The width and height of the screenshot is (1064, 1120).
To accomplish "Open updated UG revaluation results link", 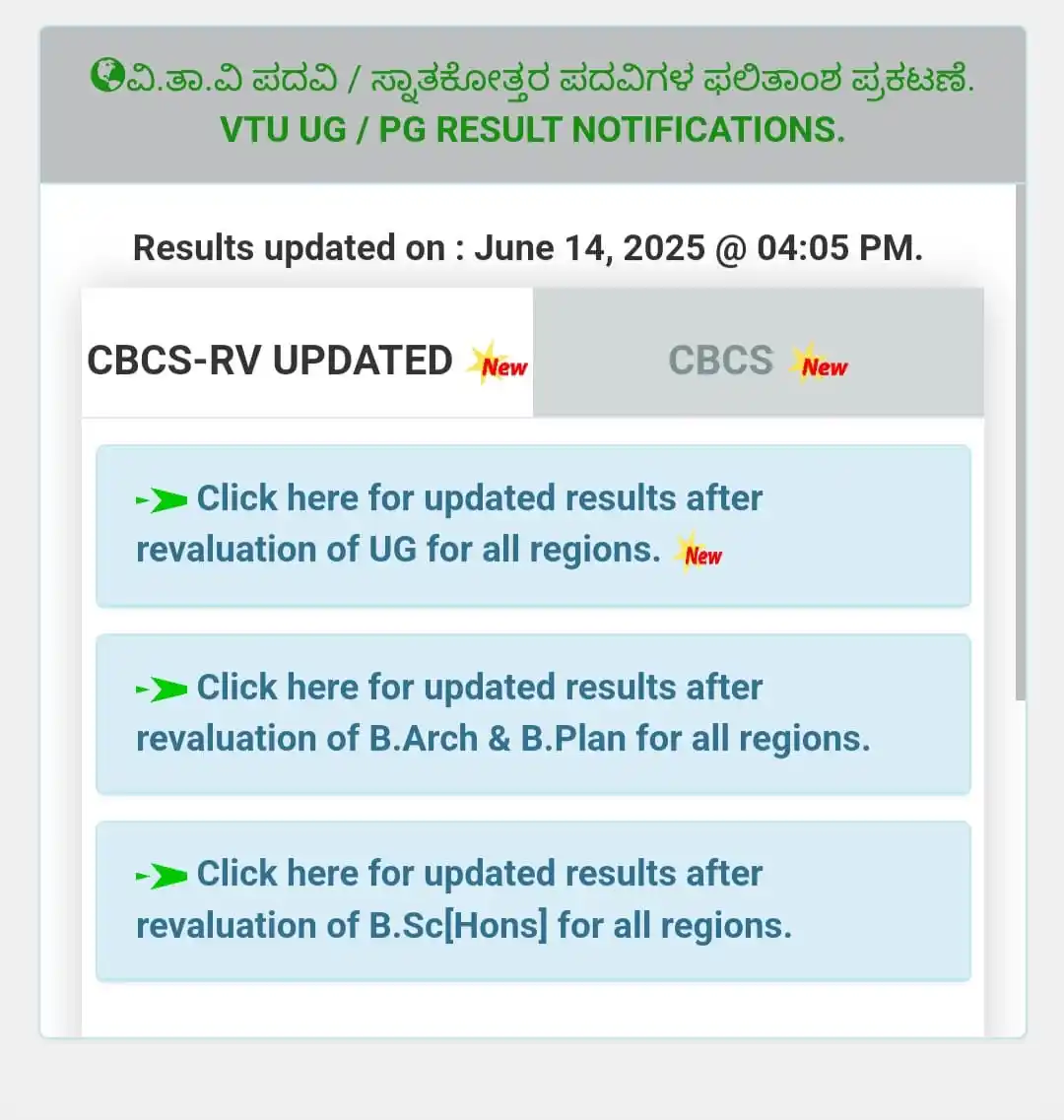I will (x=449, y=524).
